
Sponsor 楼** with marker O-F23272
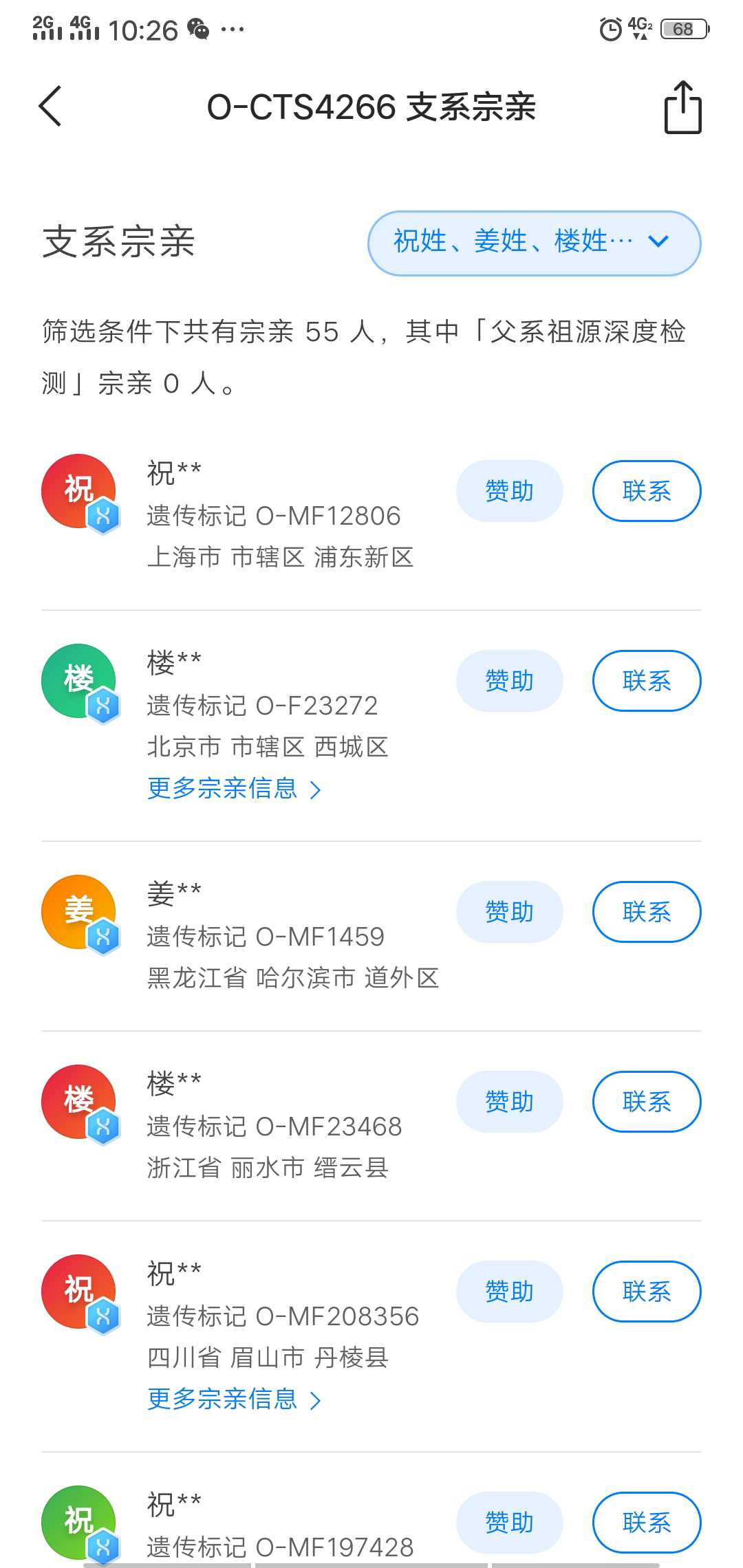point(510,681)
